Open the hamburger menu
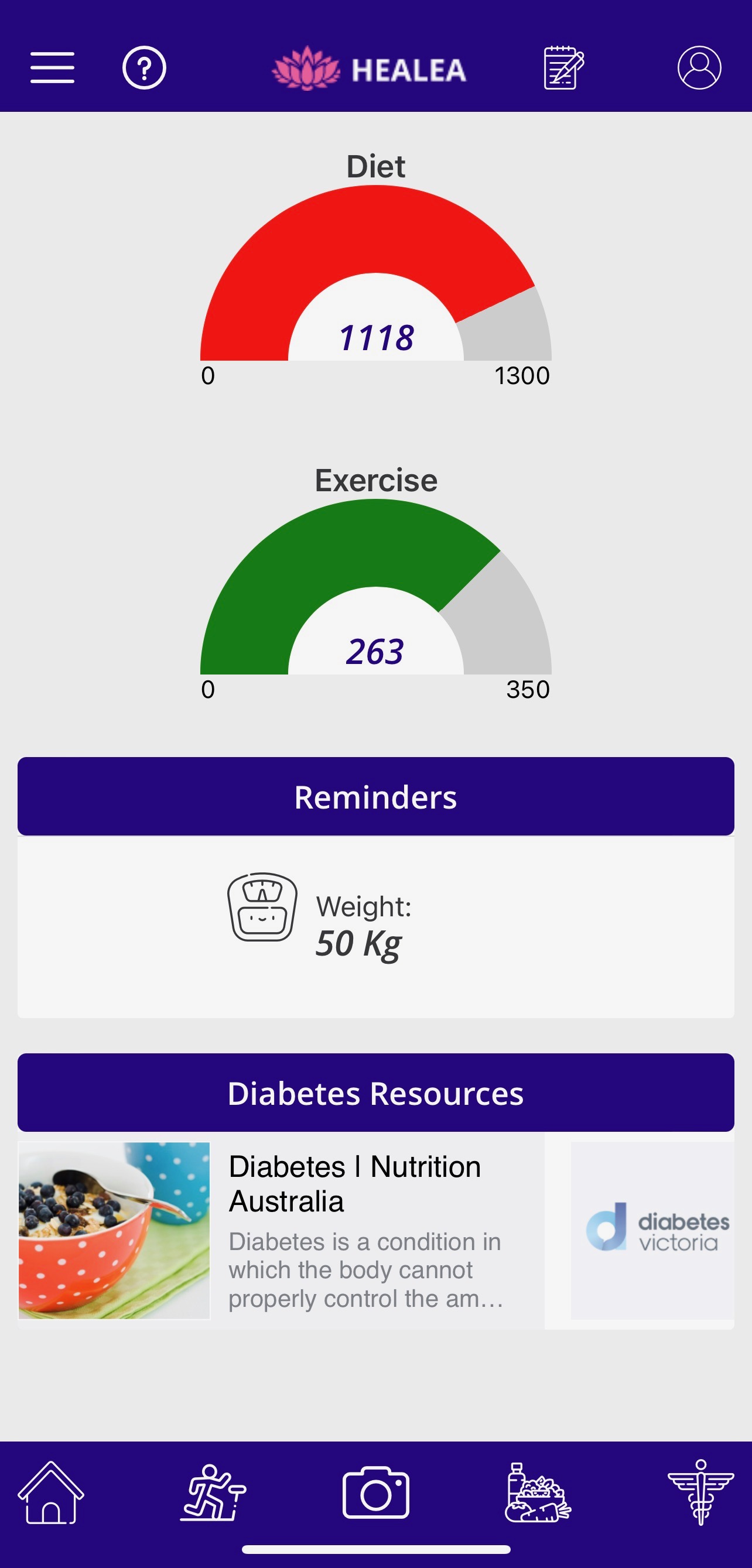Viewport: 752px width, 1568px height. (52, 67)
